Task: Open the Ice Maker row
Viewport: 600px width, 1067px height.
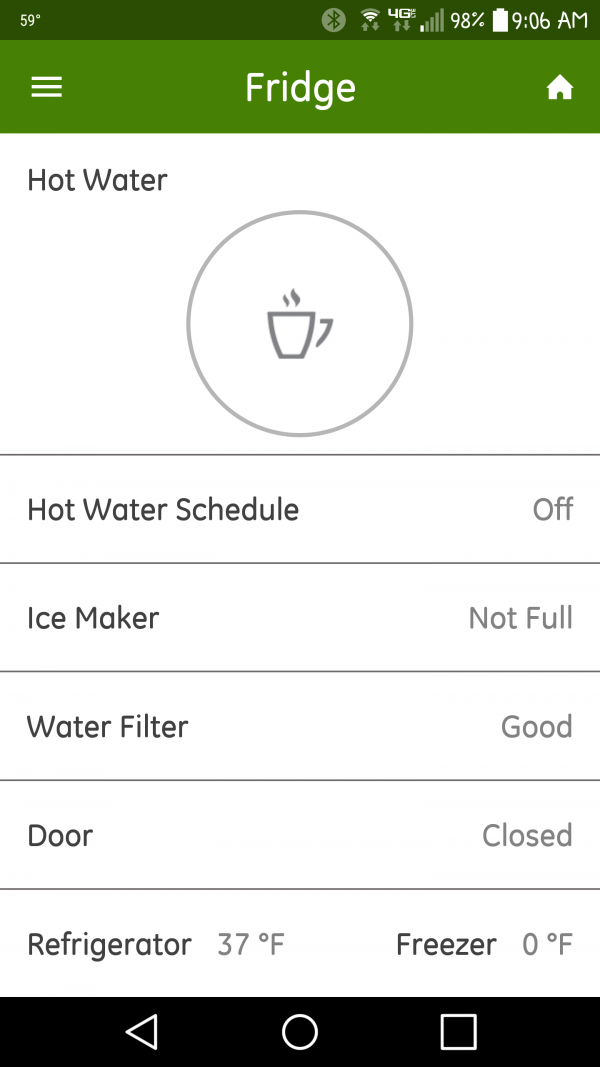Action: (300, 618)
